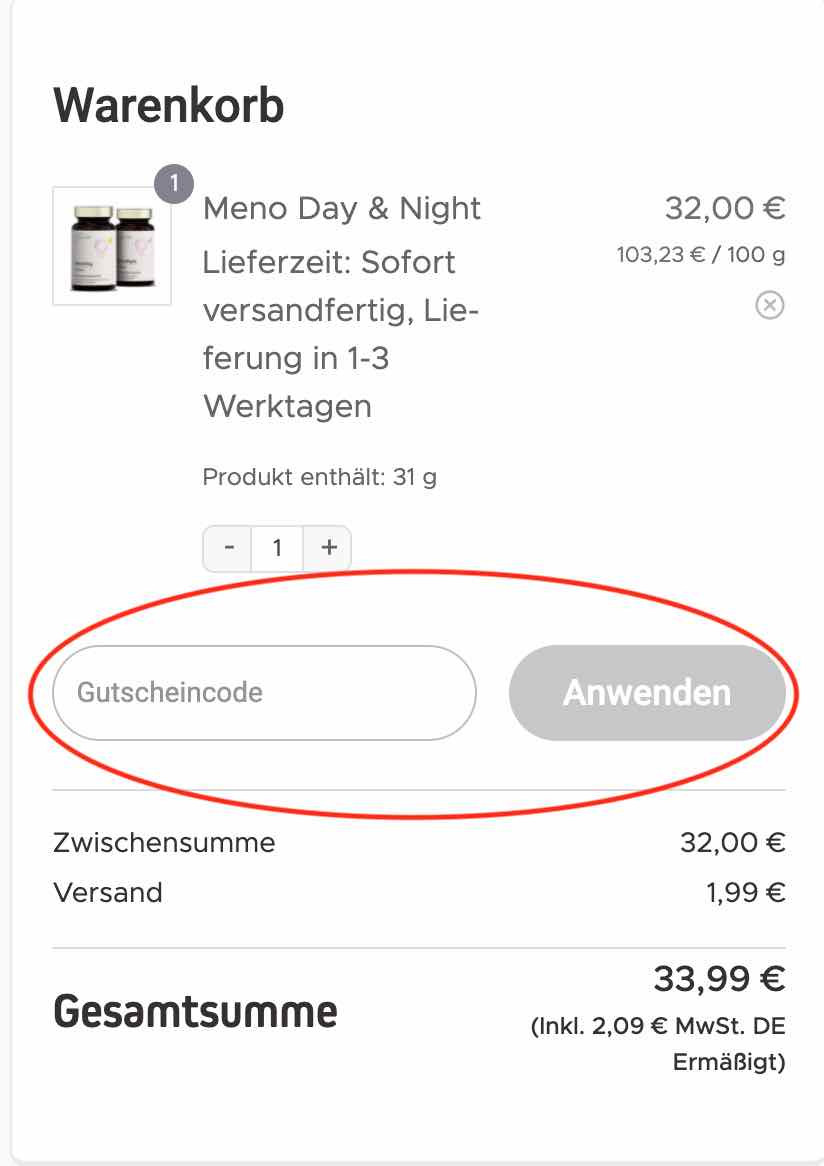
Task: Click the Warenkorb heading
Action: [170, 105]
